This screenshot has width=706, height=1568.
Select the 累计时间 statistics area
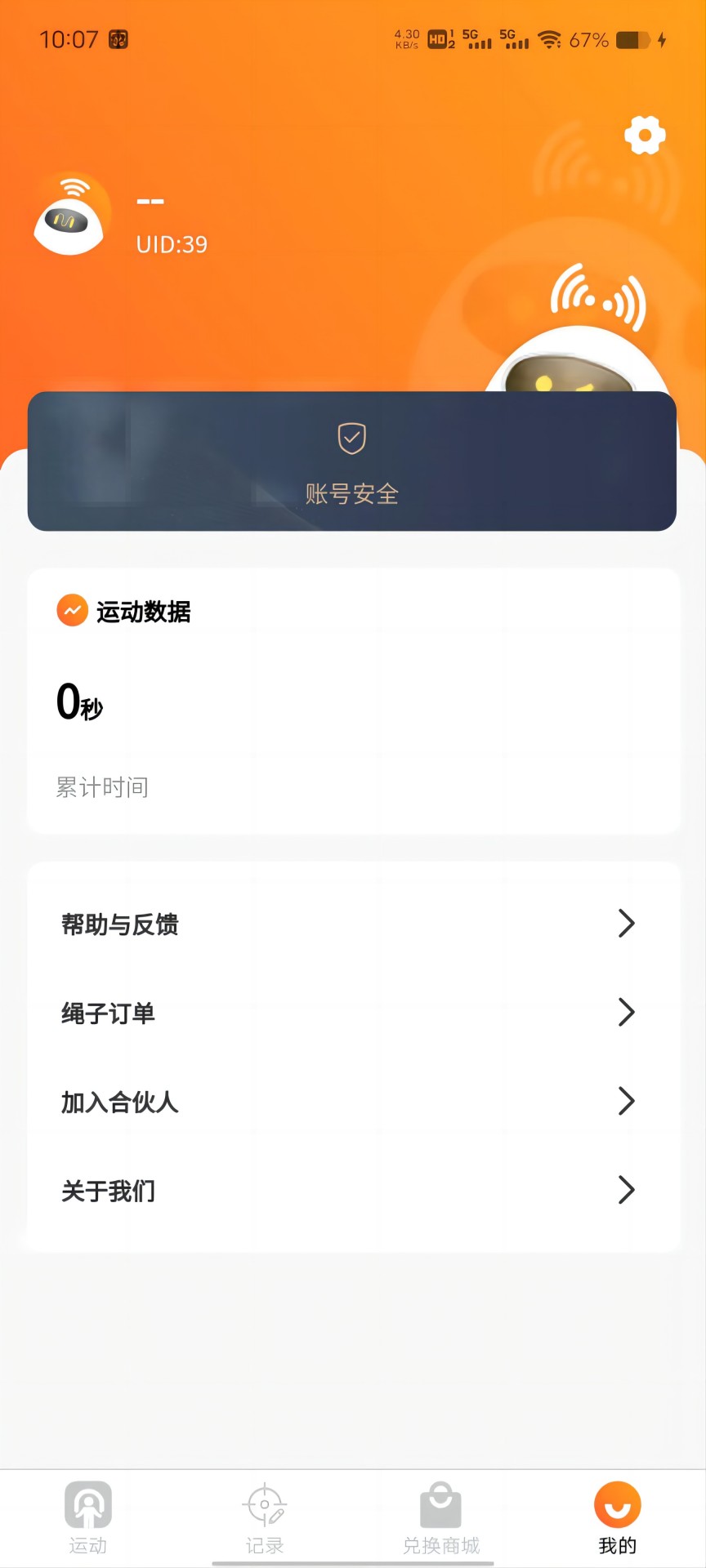click(x=101, y=786)
